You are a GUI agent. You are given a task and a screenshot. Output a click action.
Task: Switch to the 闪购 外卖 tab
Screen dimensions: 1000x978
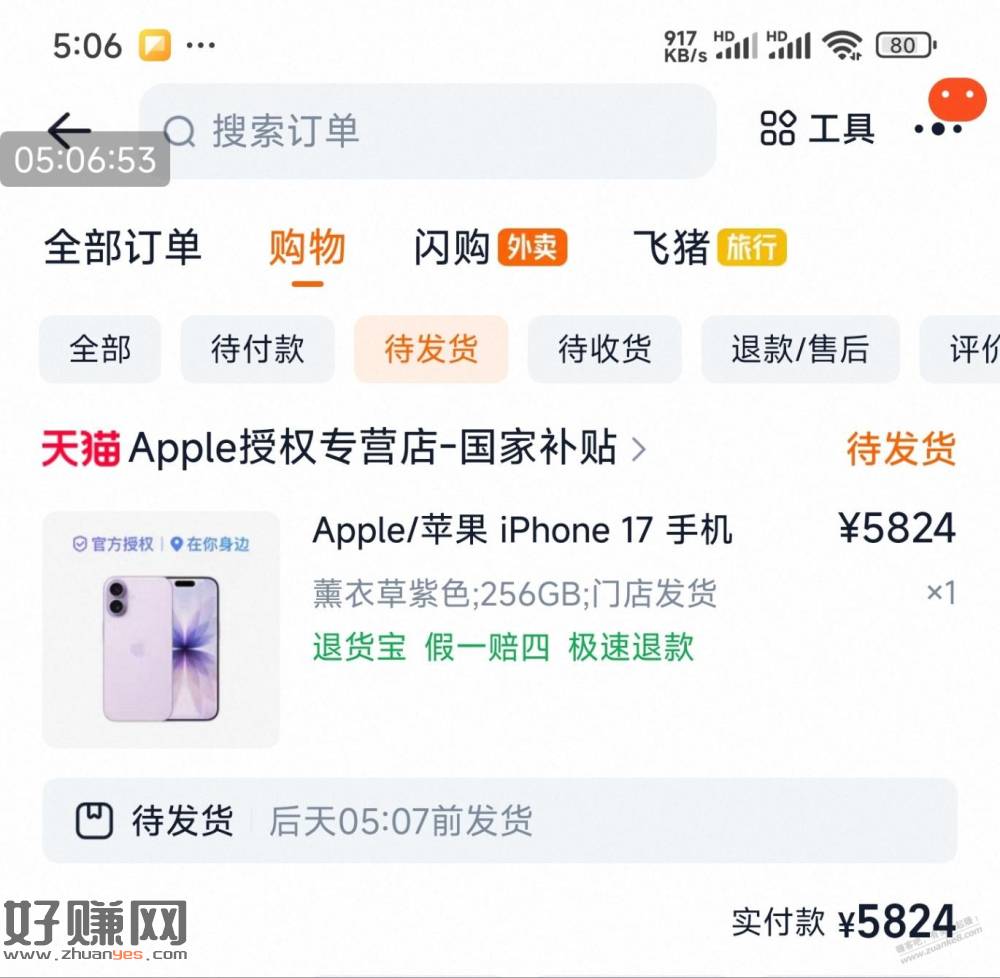[x=490, y=247]
